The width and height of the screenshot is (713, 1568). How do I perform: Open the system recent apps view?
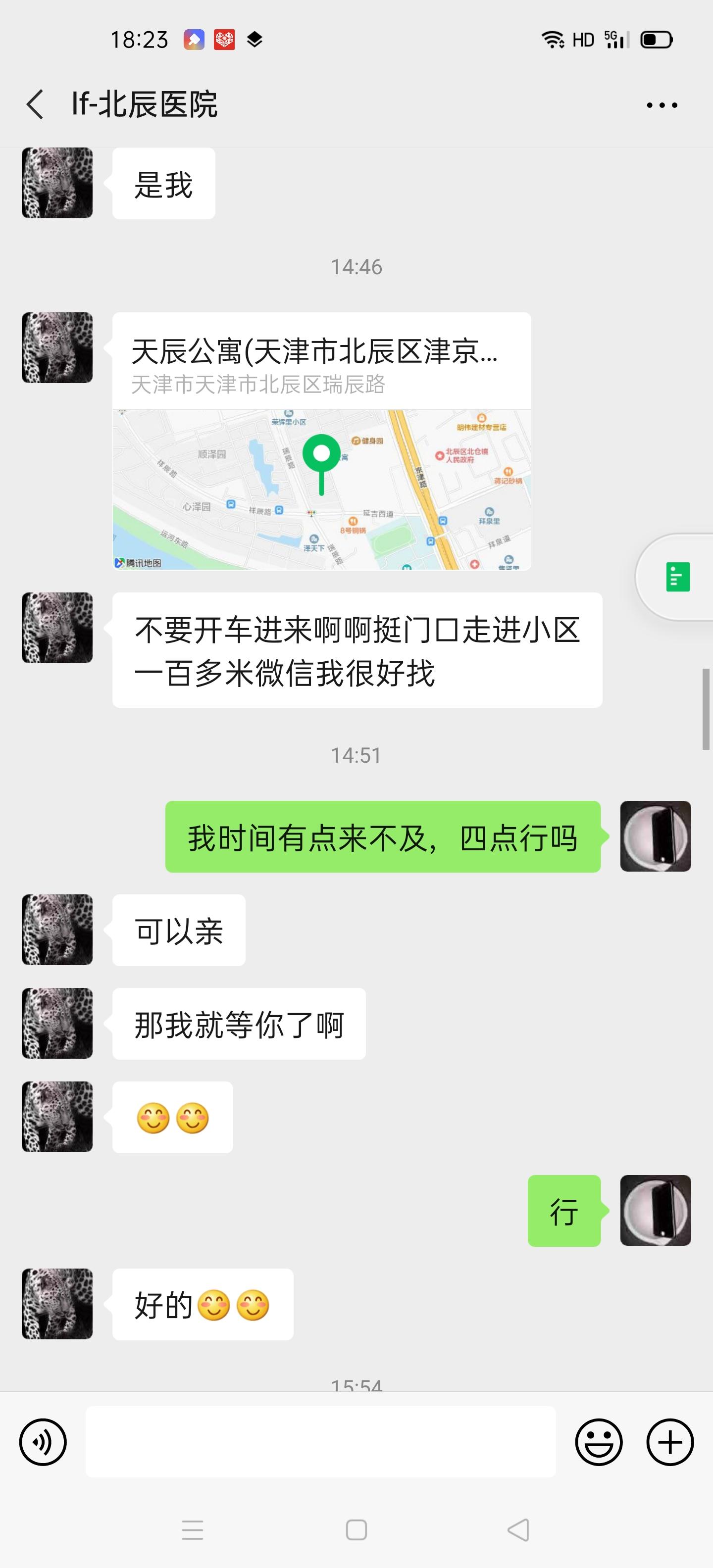point(193,1530)
